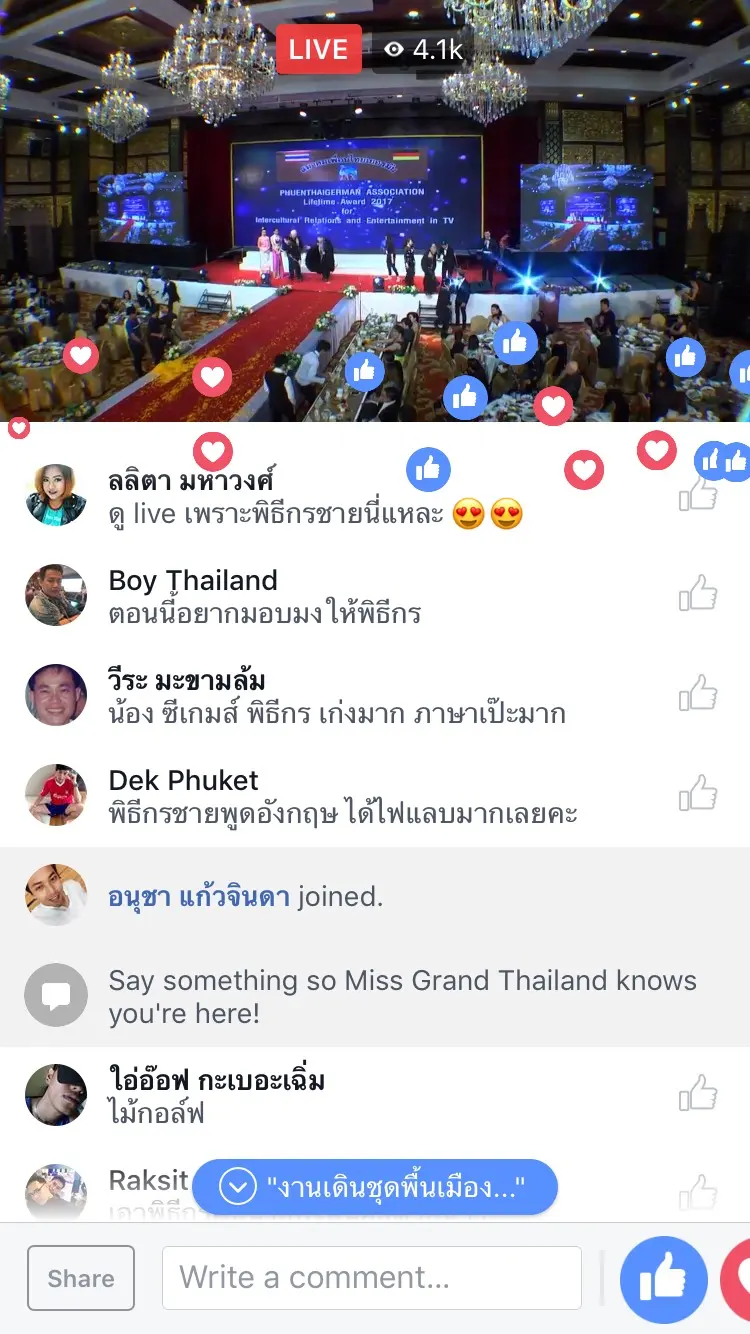The width and height of the screenshot is (750, 1334).
Task: Like Boy Thailand's comment
Action: pos(698,593)
